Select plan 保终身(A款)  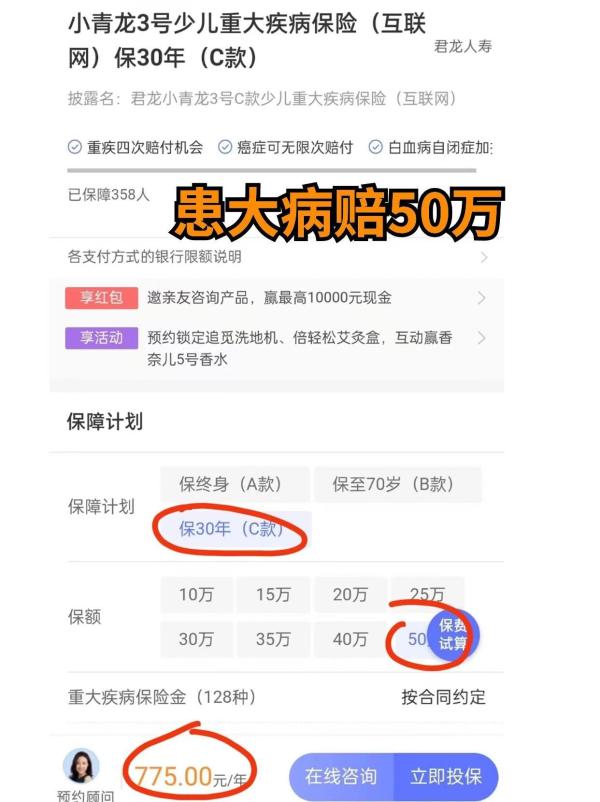coord(231,484)
